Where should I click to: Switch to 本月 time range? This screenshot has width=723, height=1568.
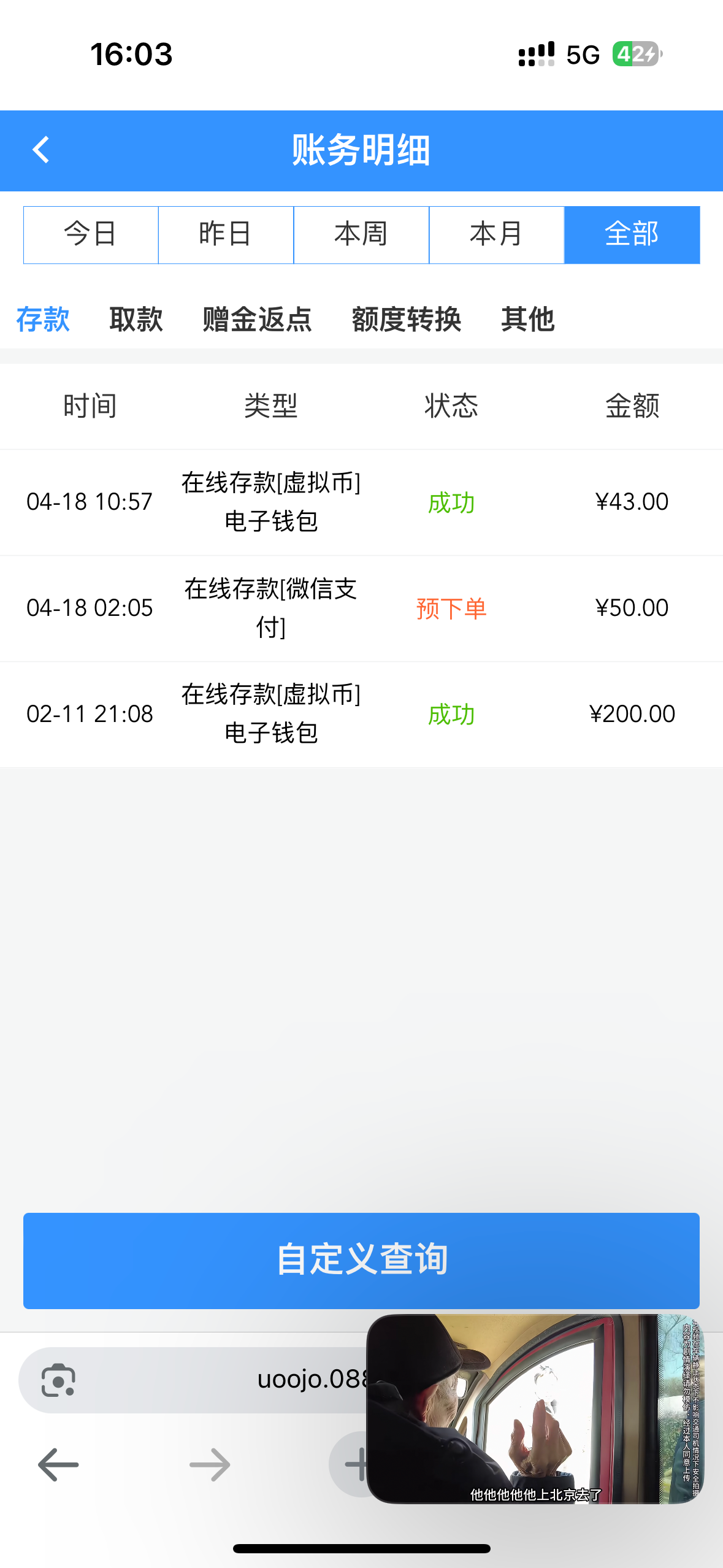[496, 235]
